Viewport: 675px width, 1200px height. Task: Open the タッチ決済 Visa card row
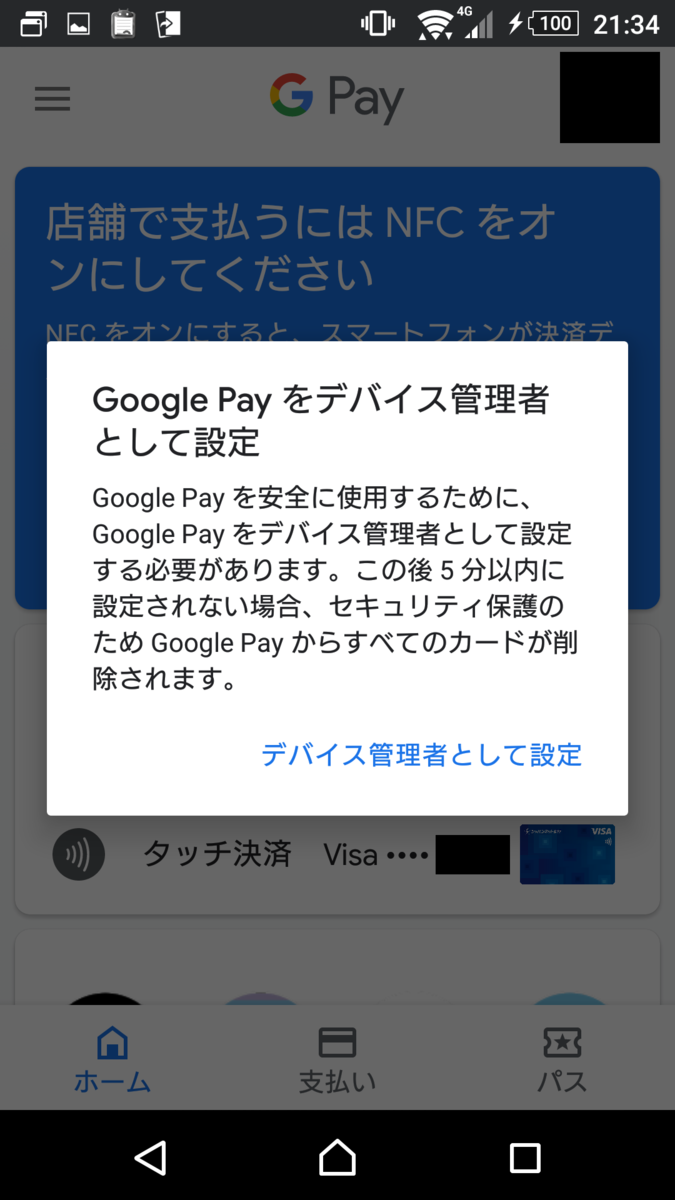tap(337, 855)
